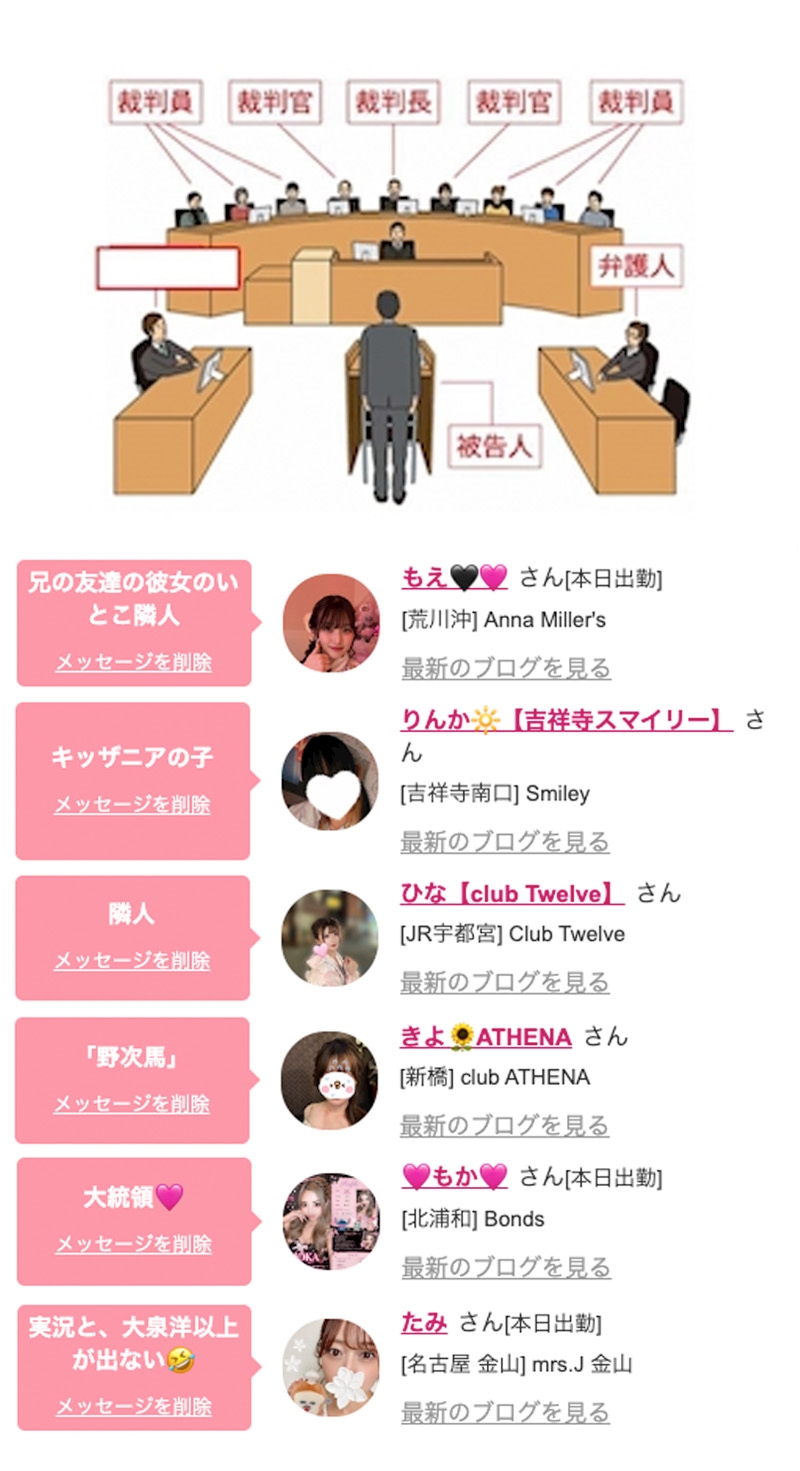The image size is (800, 1471).
Task: Tap ひな's profile photo
Action: click(x=330, y=938)
